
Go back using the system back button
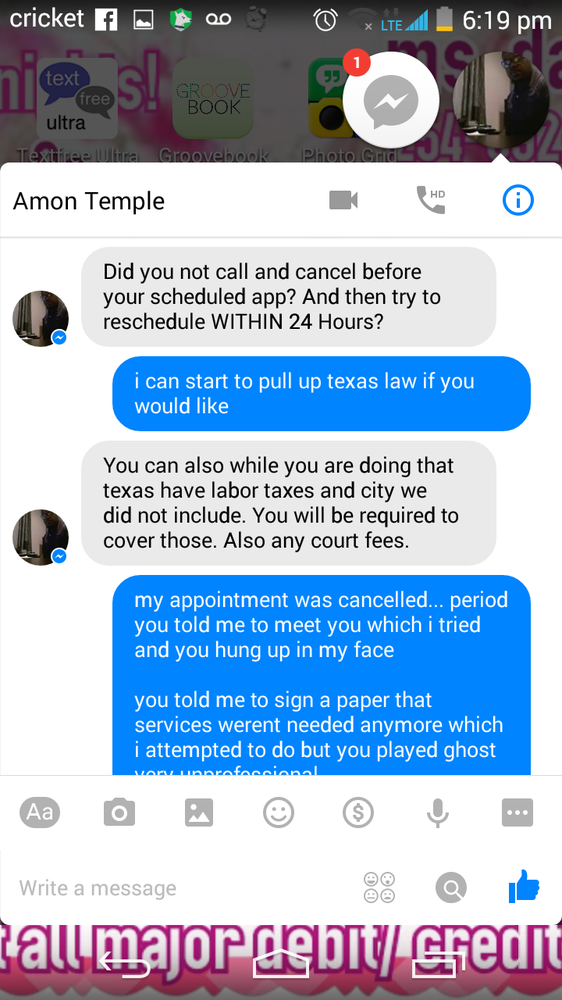[125, 964]
